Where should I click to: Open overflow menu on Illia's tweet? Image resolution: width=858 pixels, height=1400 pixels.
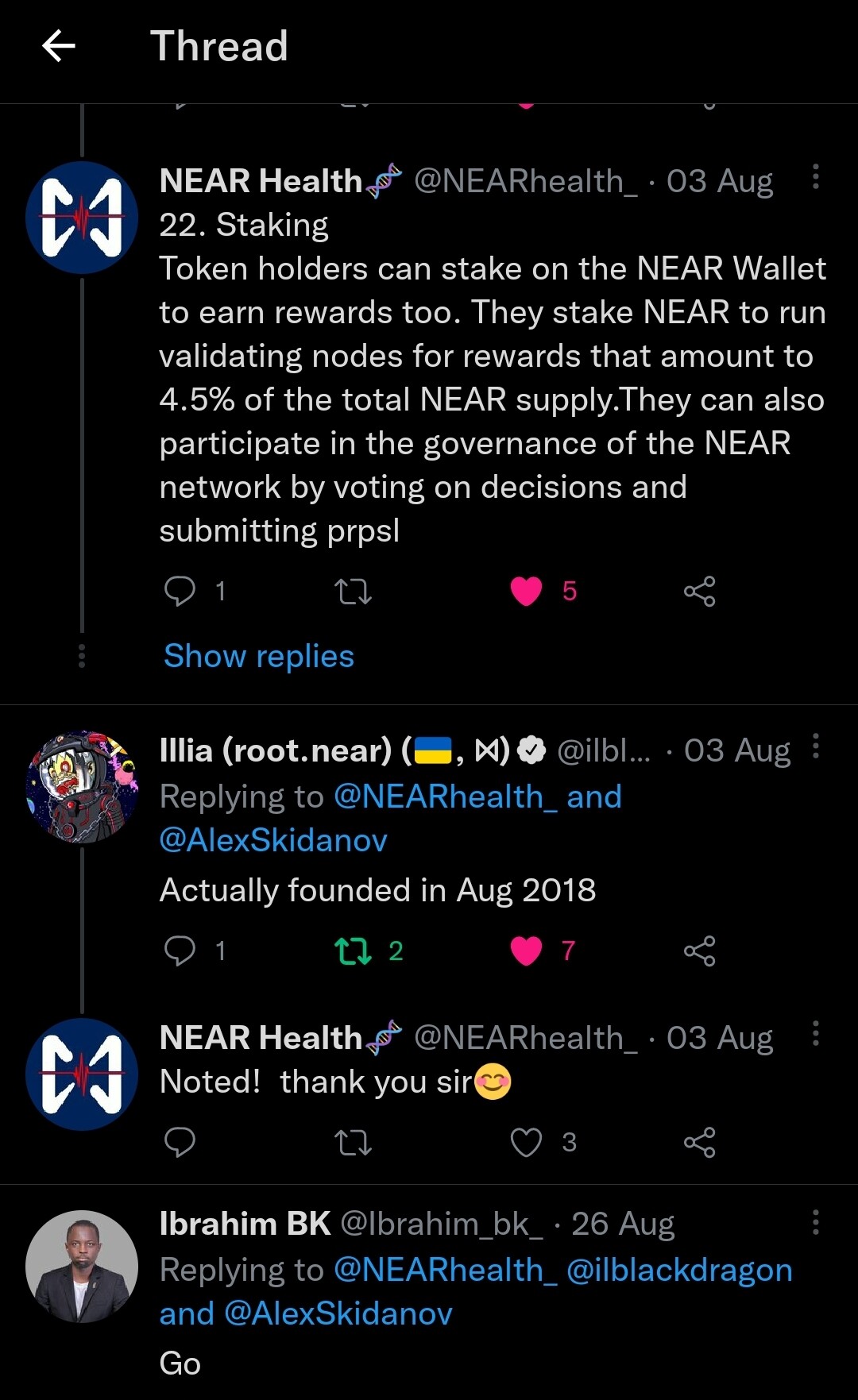(x=815, y=746)
